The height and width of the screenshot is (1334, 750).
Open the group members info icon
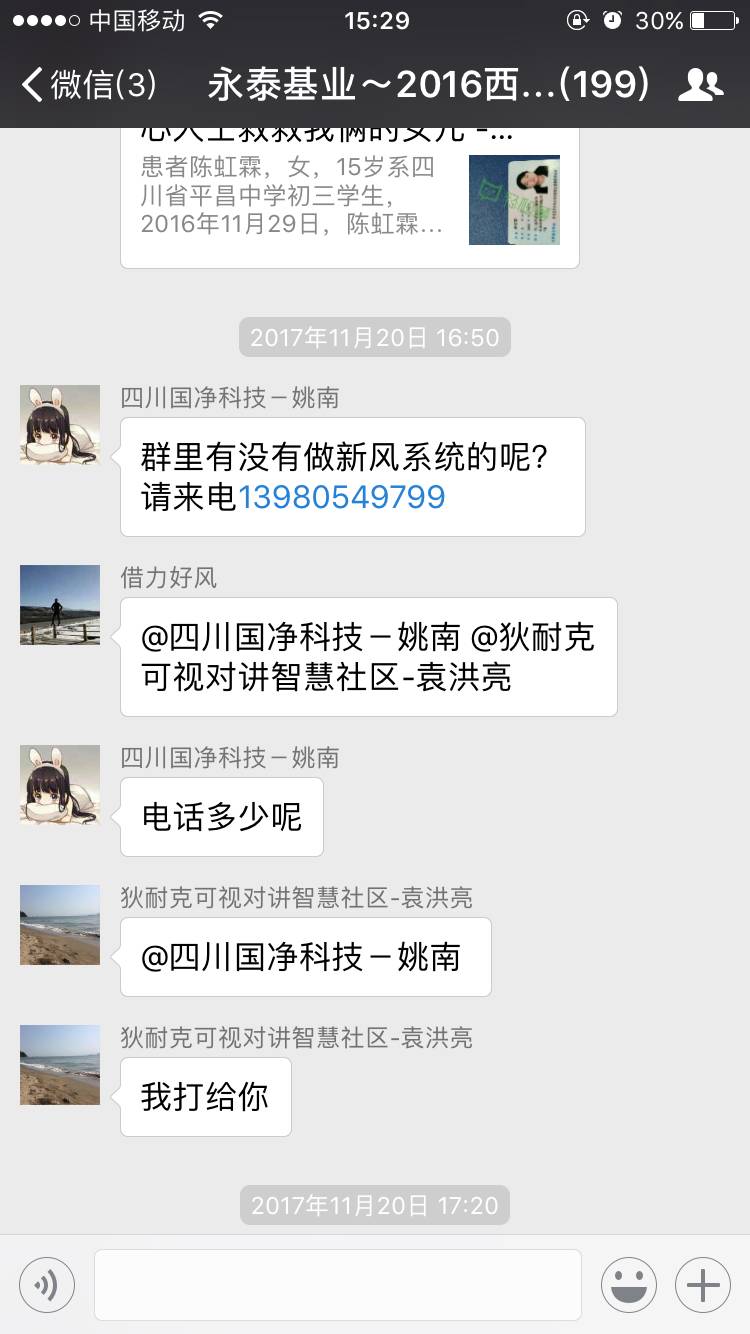tap(700, 85)
